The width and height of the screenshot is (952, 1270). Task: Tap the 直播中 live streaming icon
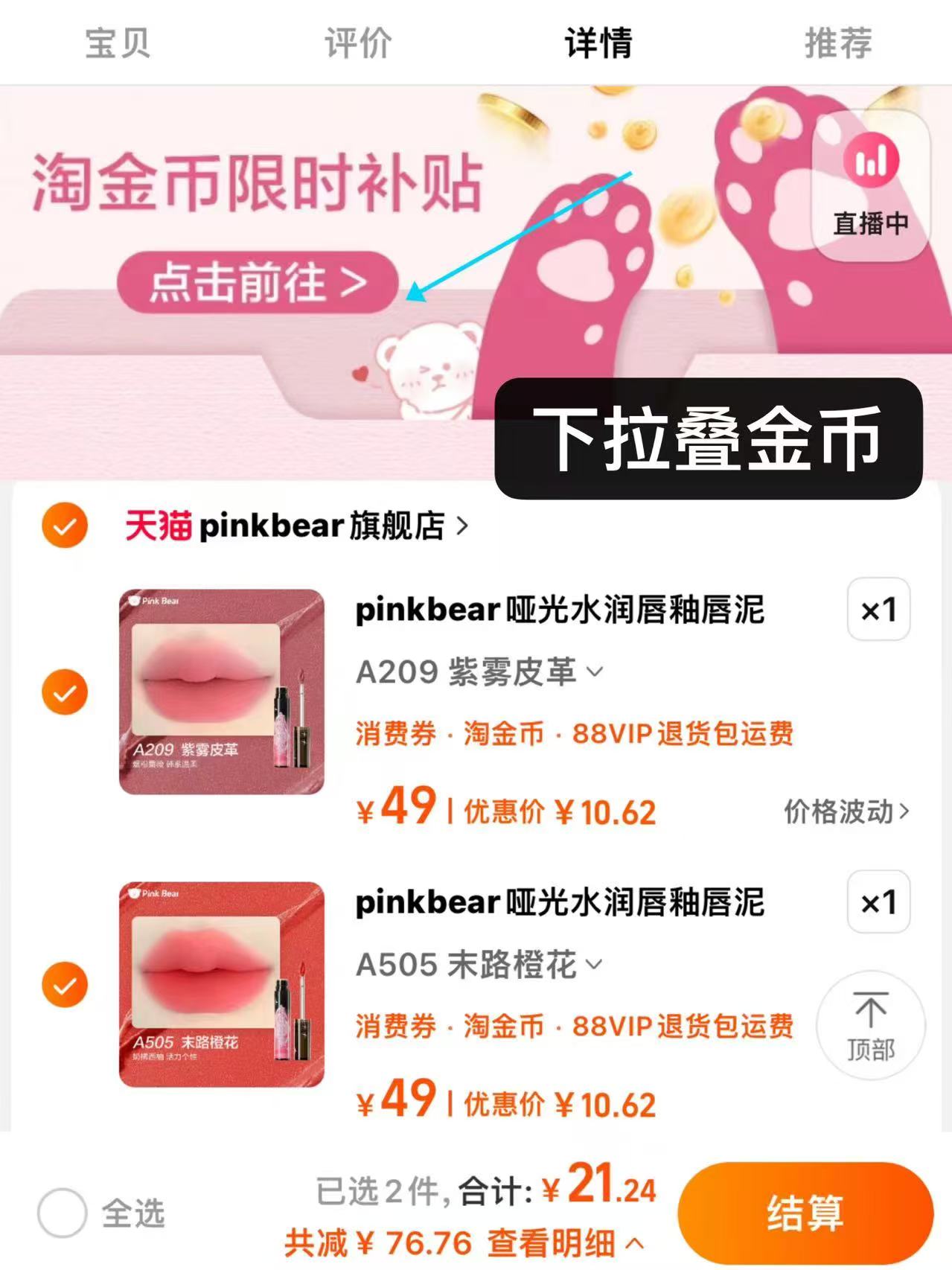coord(871,160)
